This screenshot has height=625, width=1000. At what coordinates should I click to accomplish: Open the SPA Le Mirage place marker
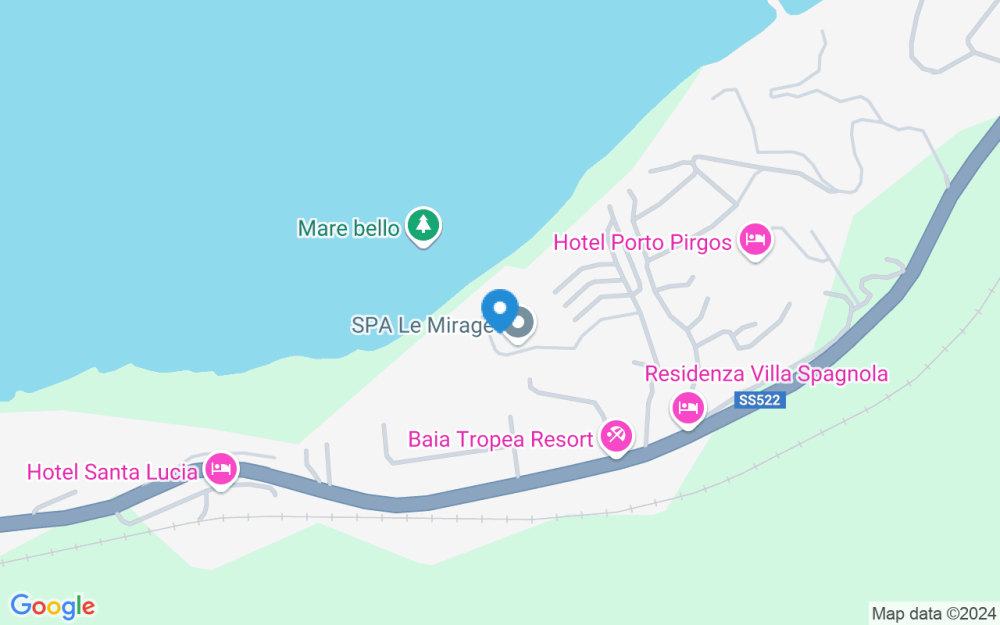520,325
